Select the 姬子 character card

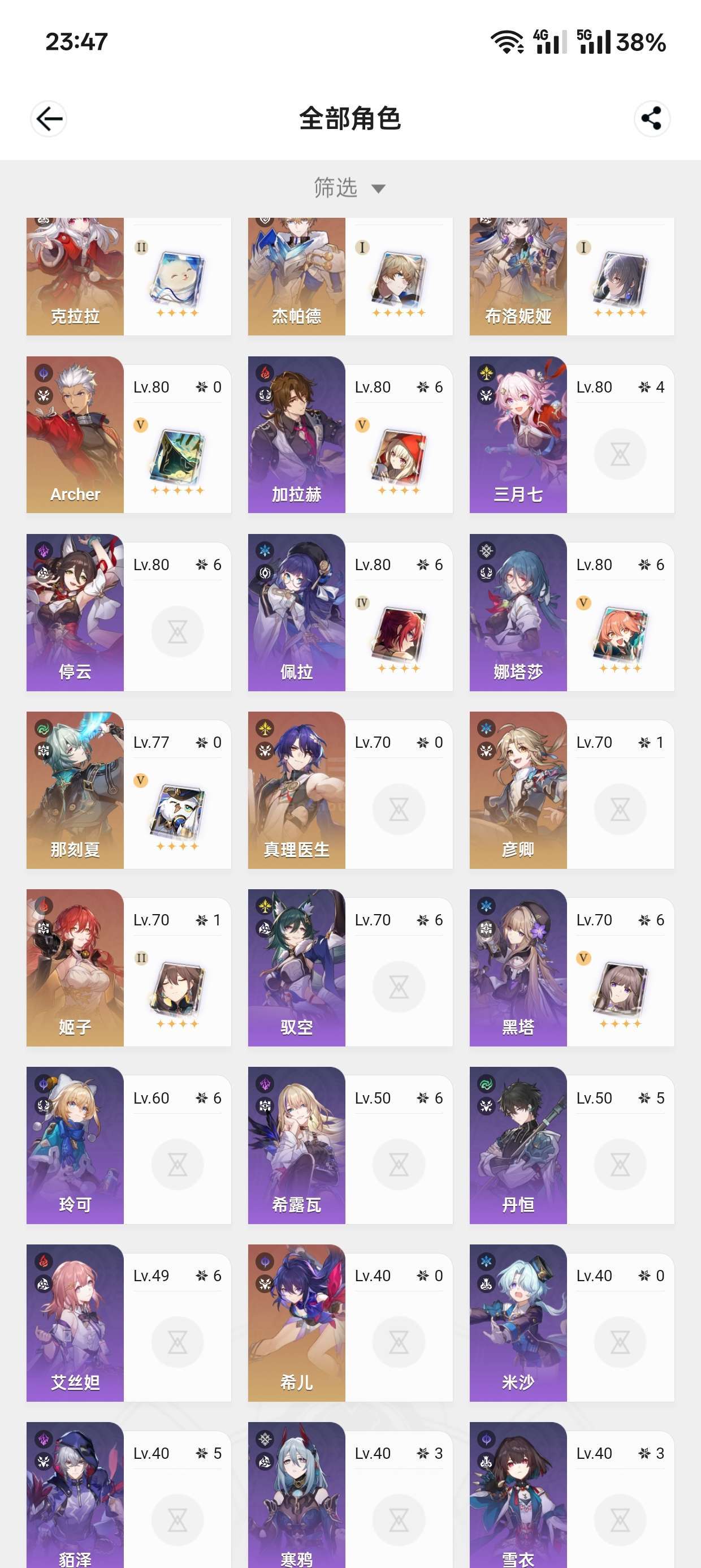pyautogui.click(x=128, y=968)
